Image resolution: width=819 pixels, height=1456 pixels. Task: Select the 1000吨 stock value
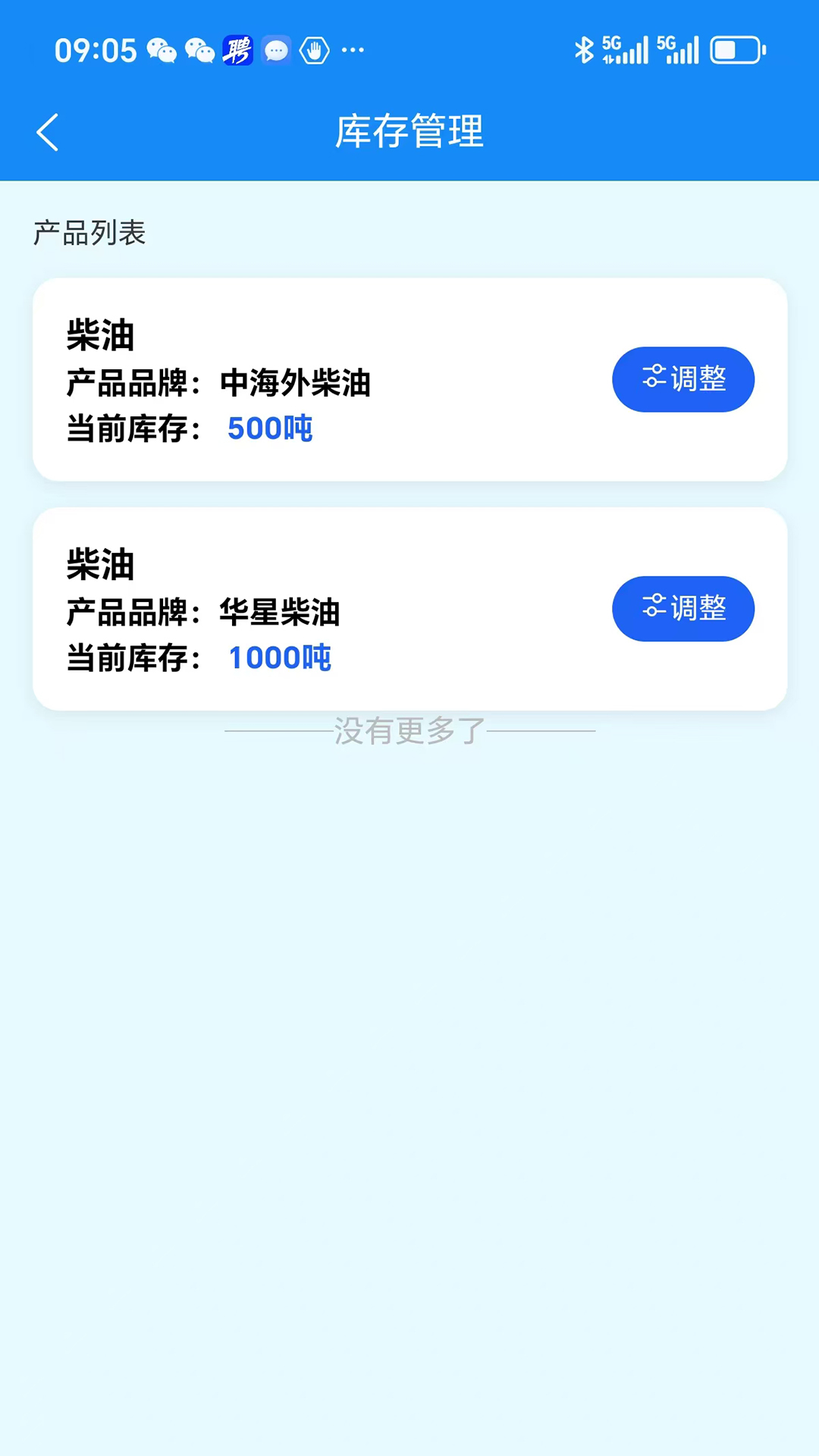point(280,657)
